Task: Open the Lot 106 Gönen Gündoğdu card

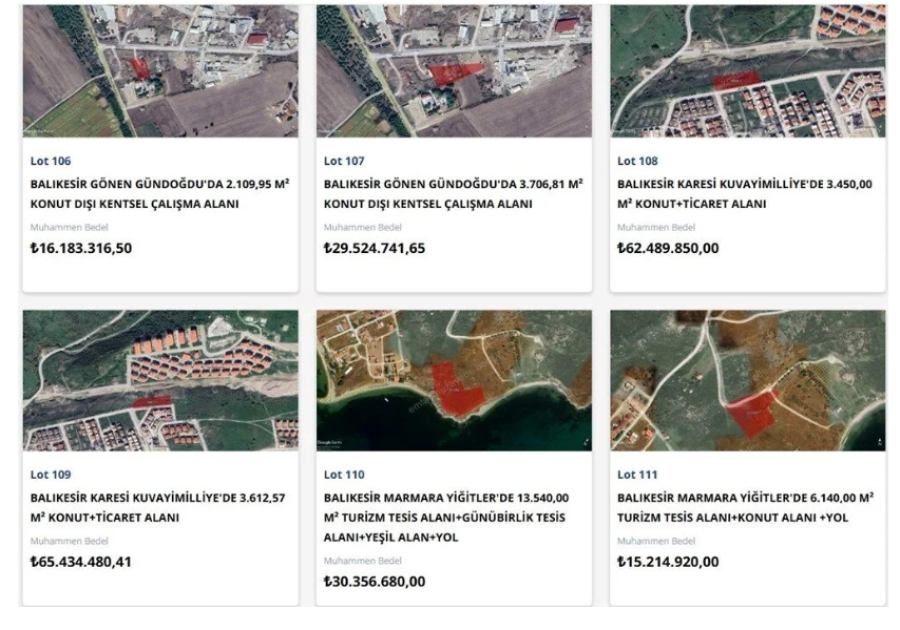Action: (160, 194)
